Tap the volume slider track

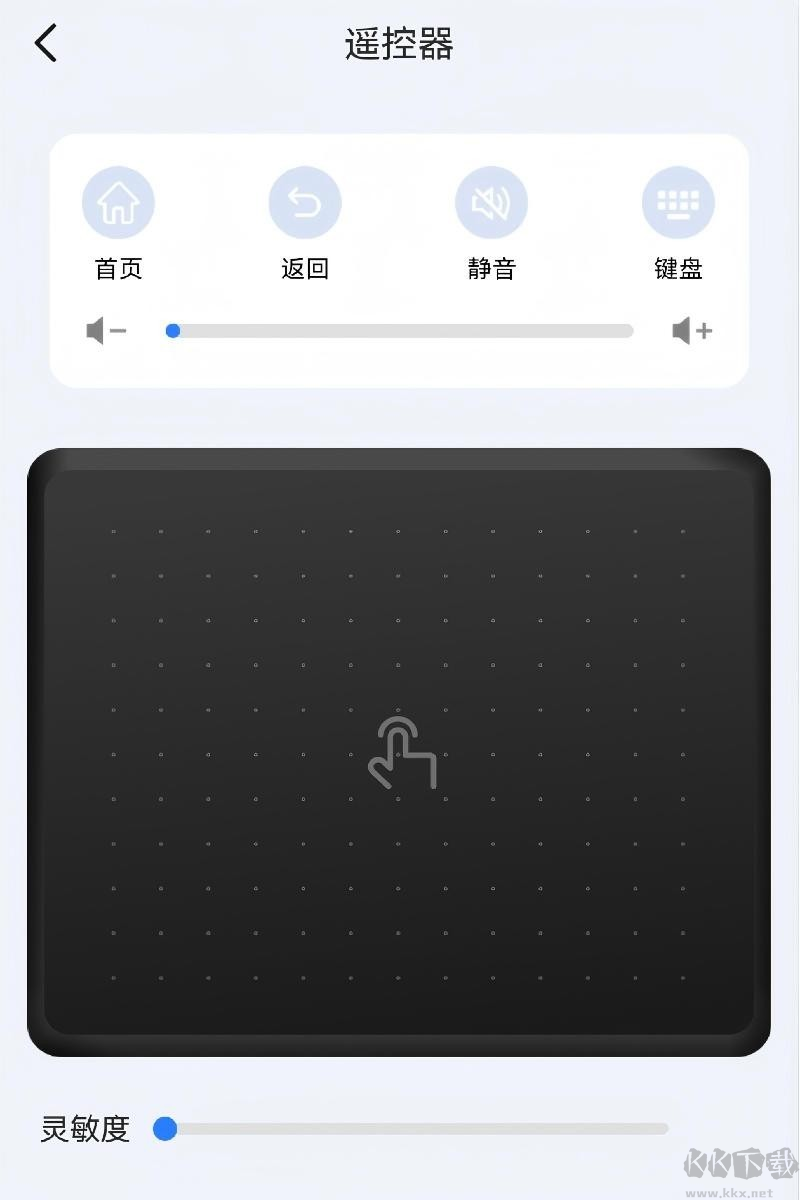[x=400, y=331]
